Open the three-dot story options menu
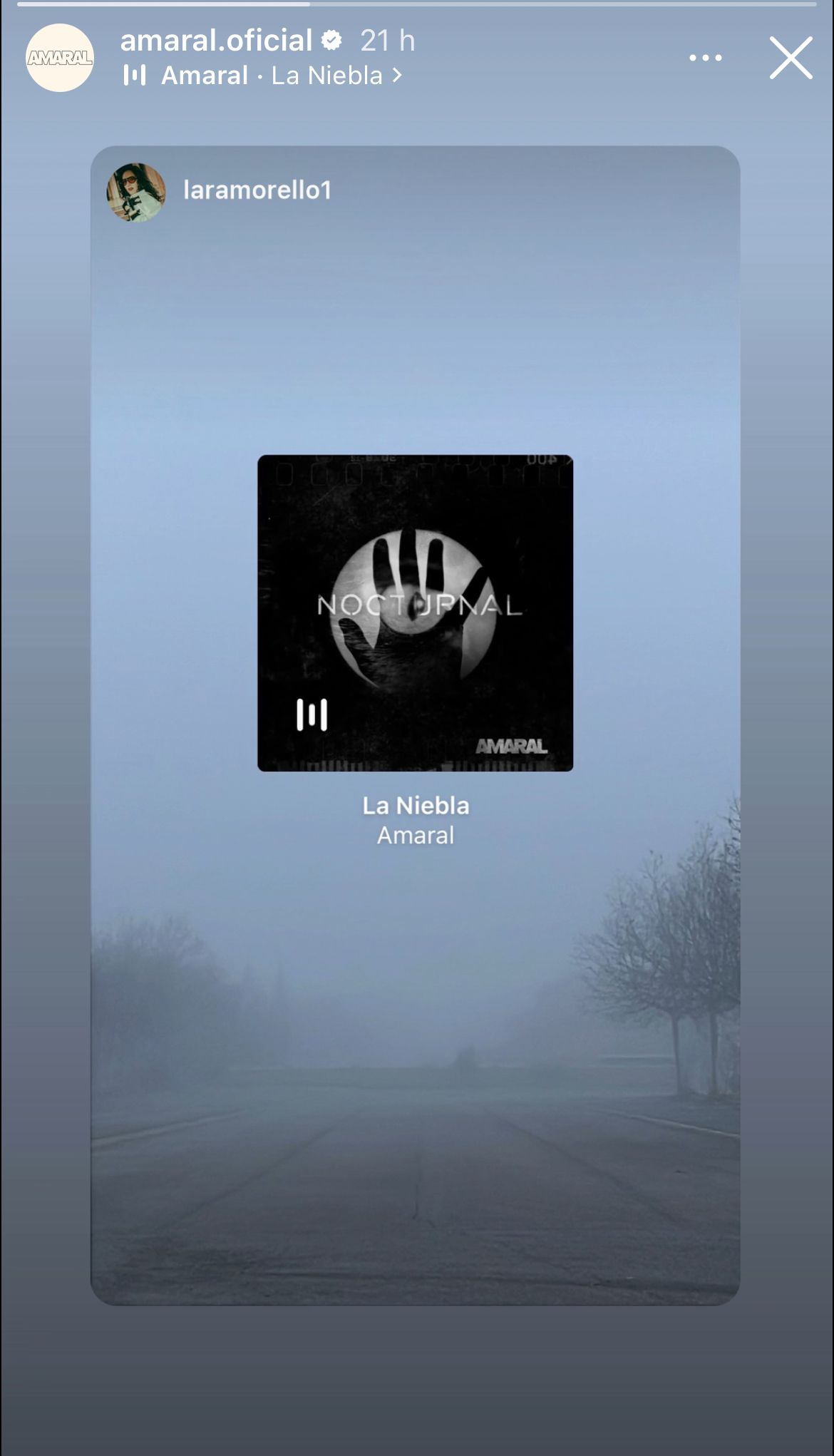The image size is (834, 1456). [x=705, y=58]
